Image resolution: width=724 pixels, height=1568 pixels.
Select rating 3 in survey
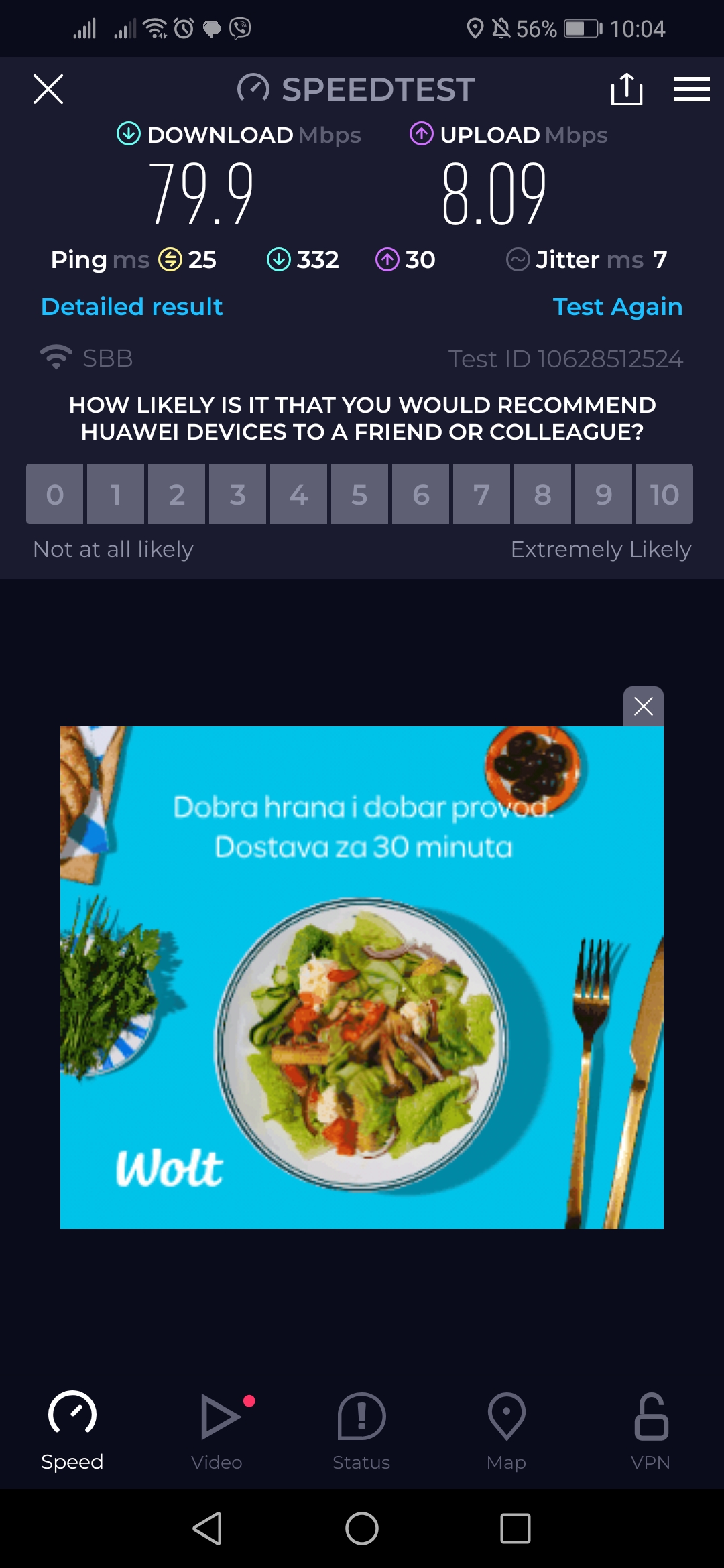click(237, 494)
